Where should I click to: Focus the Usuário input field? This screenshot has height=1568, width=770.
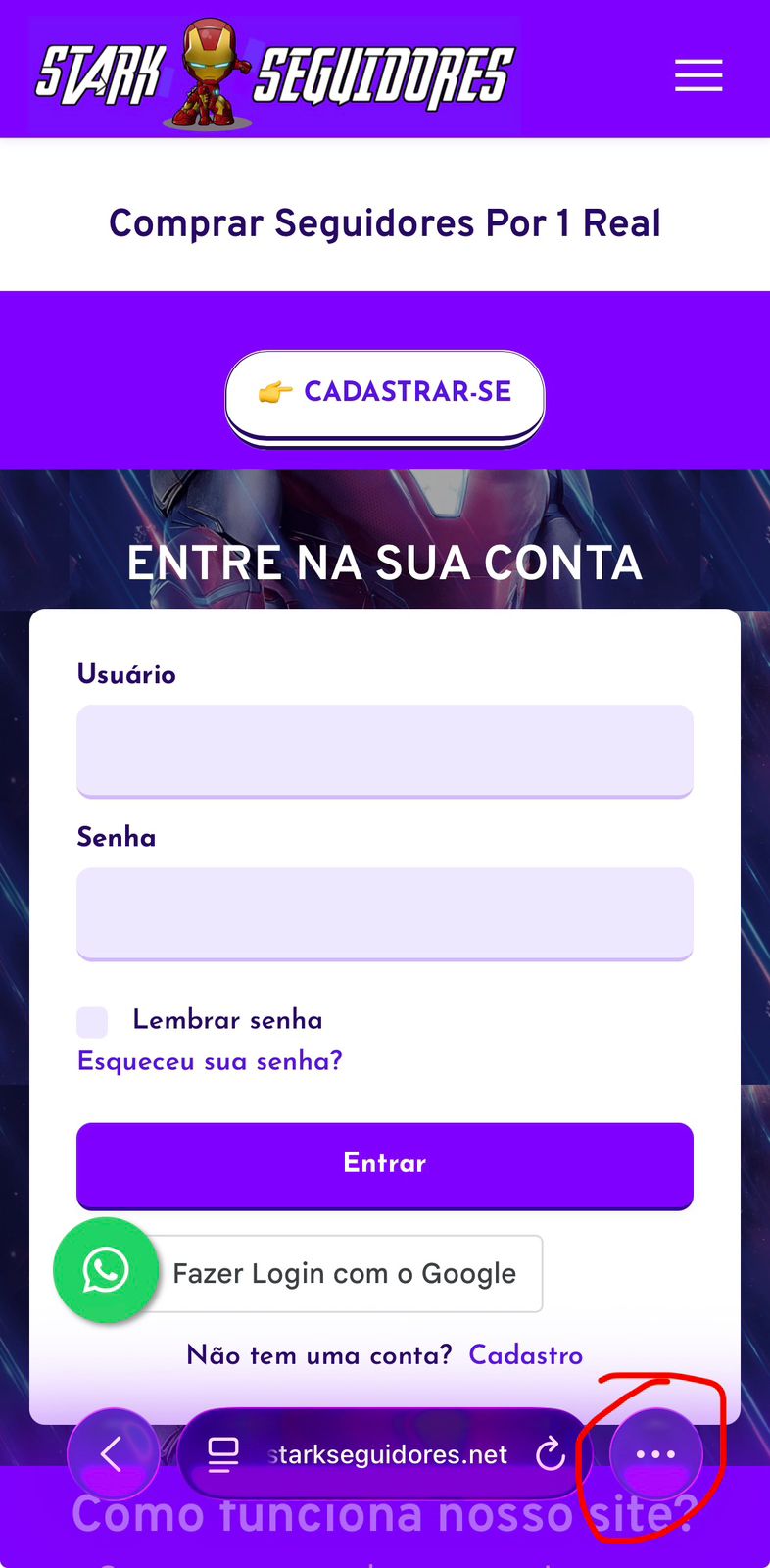[x=385, y=750]
